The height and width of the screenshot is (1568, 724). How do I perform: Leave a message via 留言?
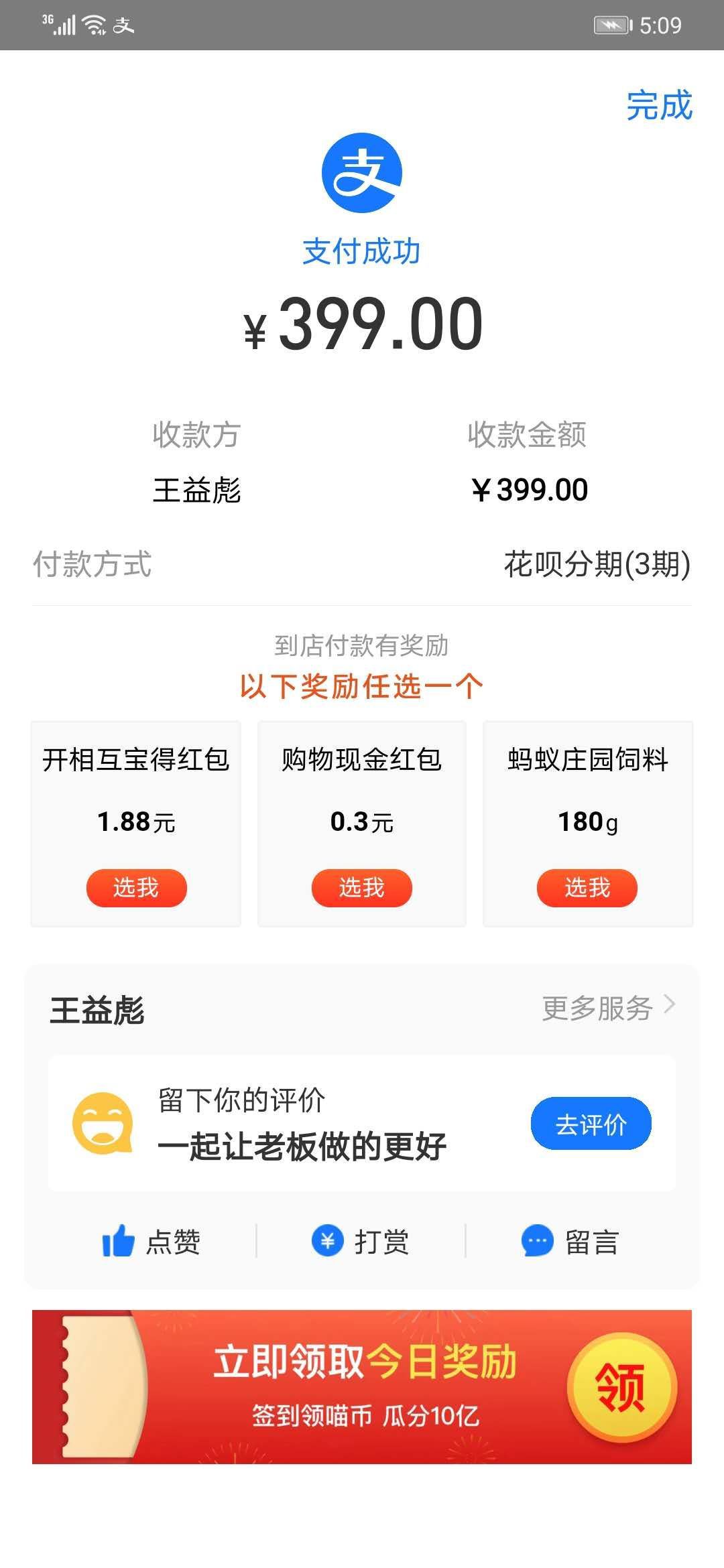(570, 1242)
